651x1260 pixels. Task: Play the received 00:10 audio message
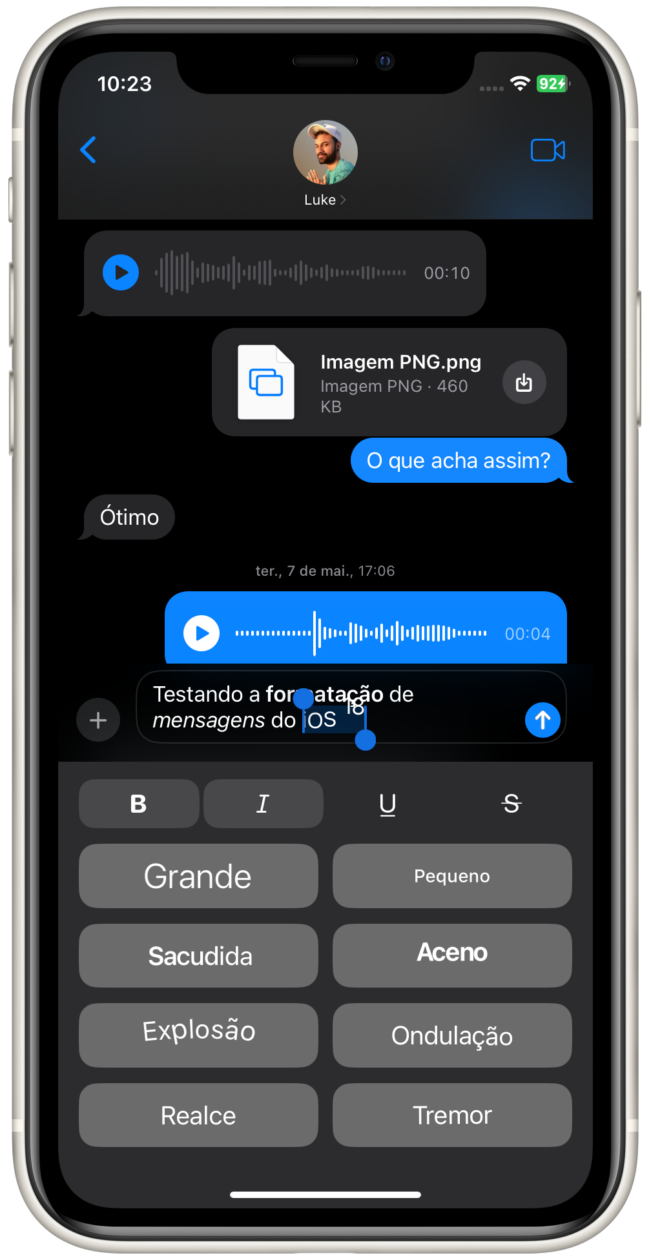tap(121, 272)
